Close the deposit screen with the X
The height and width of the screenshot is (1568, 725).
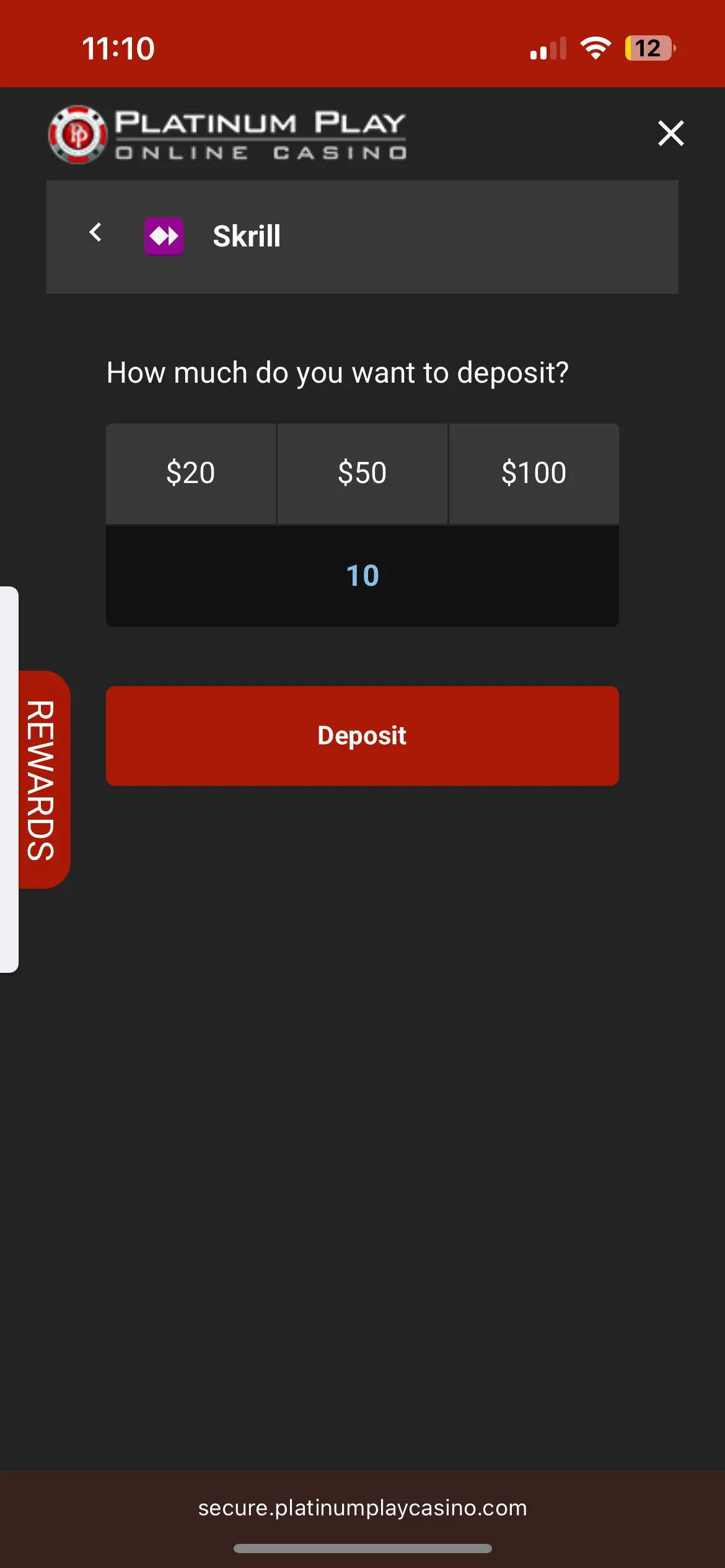click(670, 133)
